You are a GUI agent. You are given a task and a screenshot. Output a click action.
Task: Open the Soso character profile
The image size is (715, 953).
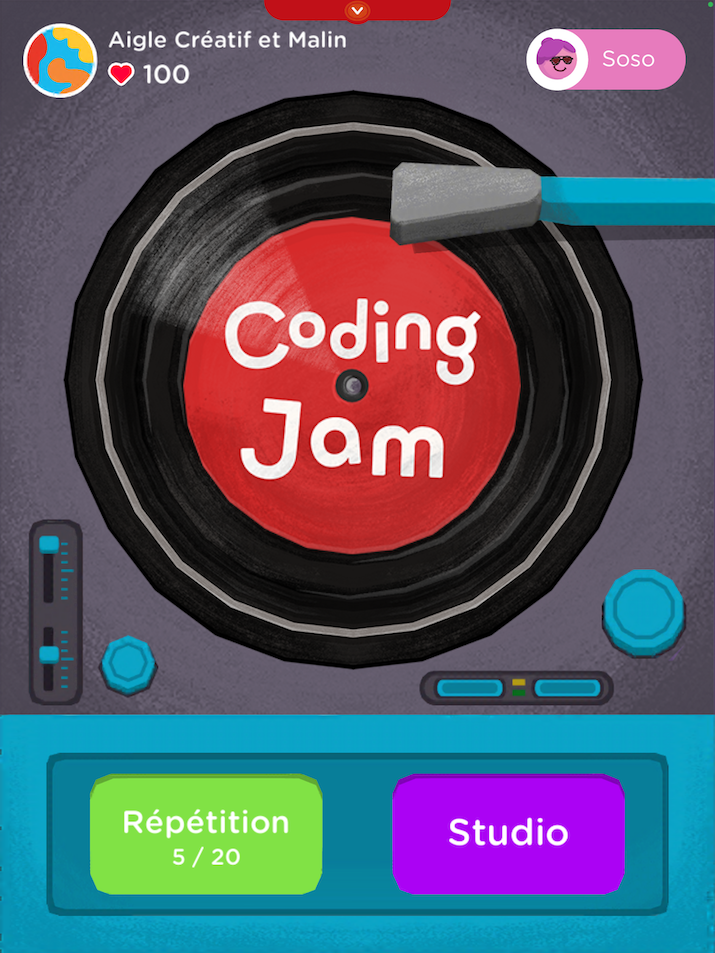[x=606, y=60]
